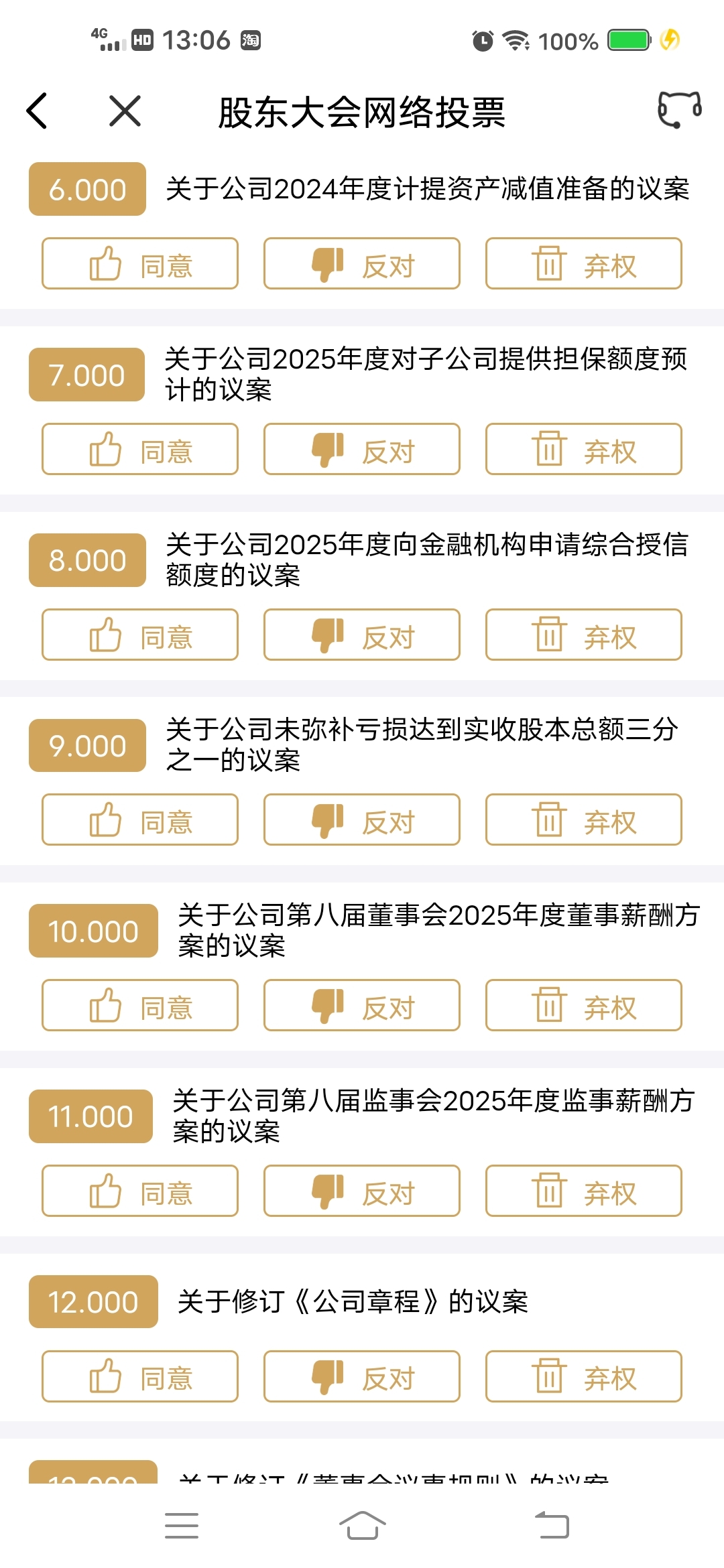Screen dimensions: 724x1568
Task: Go back using the top-left arrow
Action: (x=38, y=111)
